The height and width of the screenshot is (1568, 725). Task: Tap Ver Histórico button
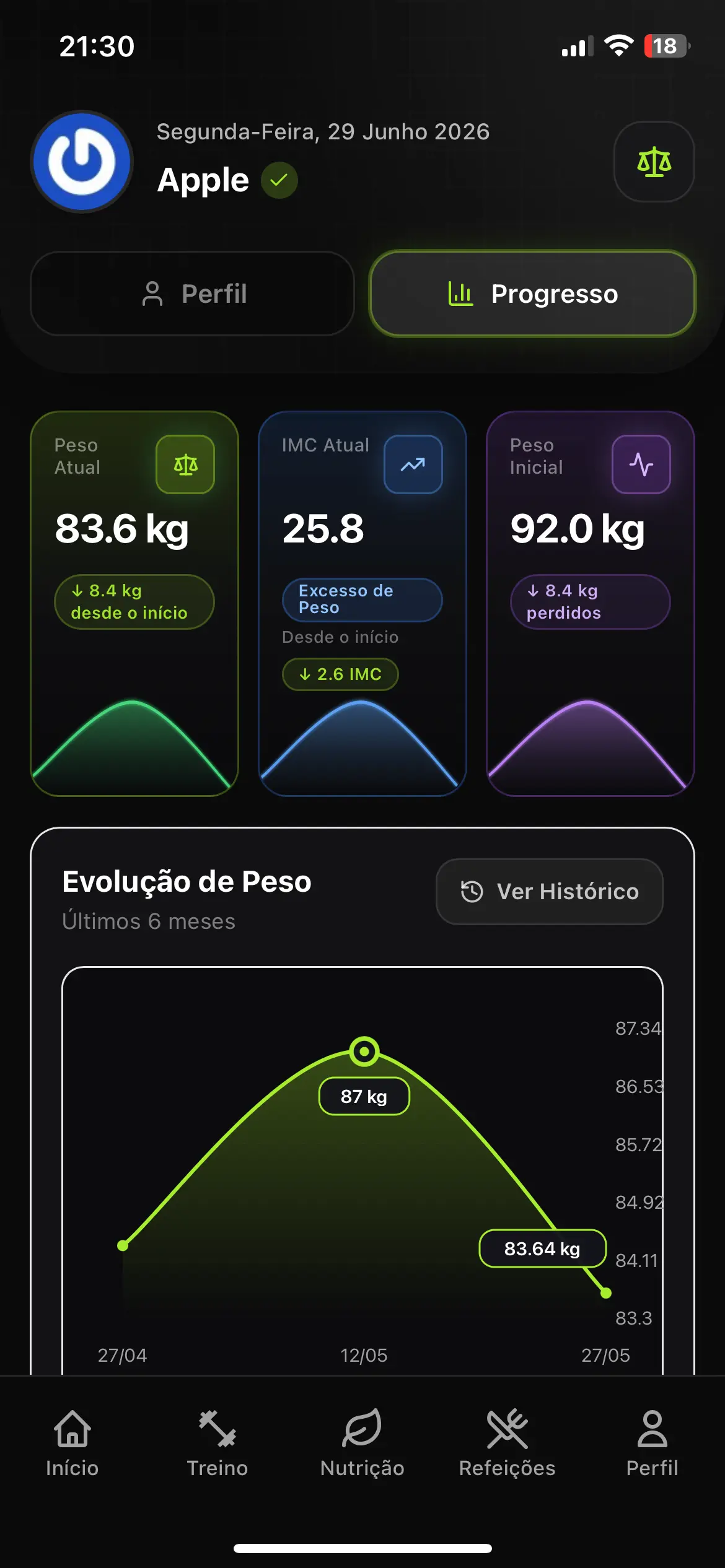pyautogui.click(x=550, y=892)
